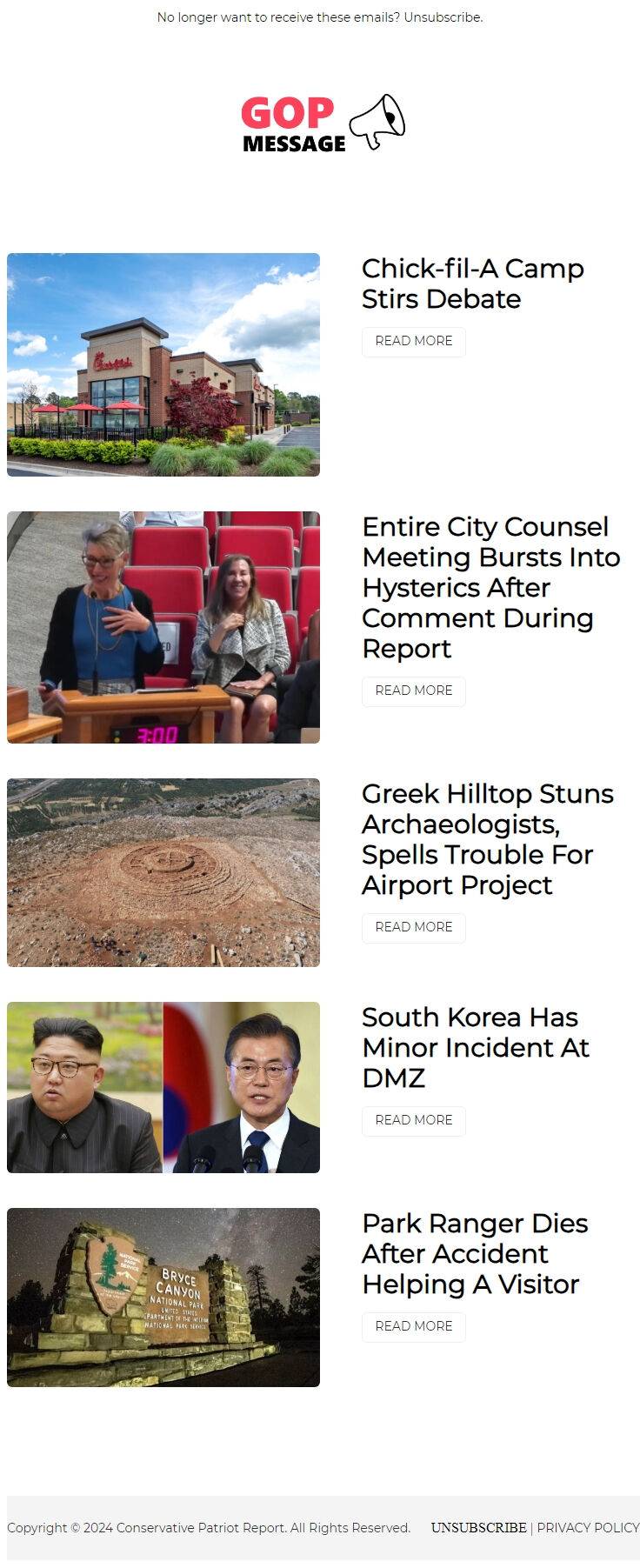Open the city counsel meeting image
Viewport: 640px width, 1568px height.
(163, 627)
